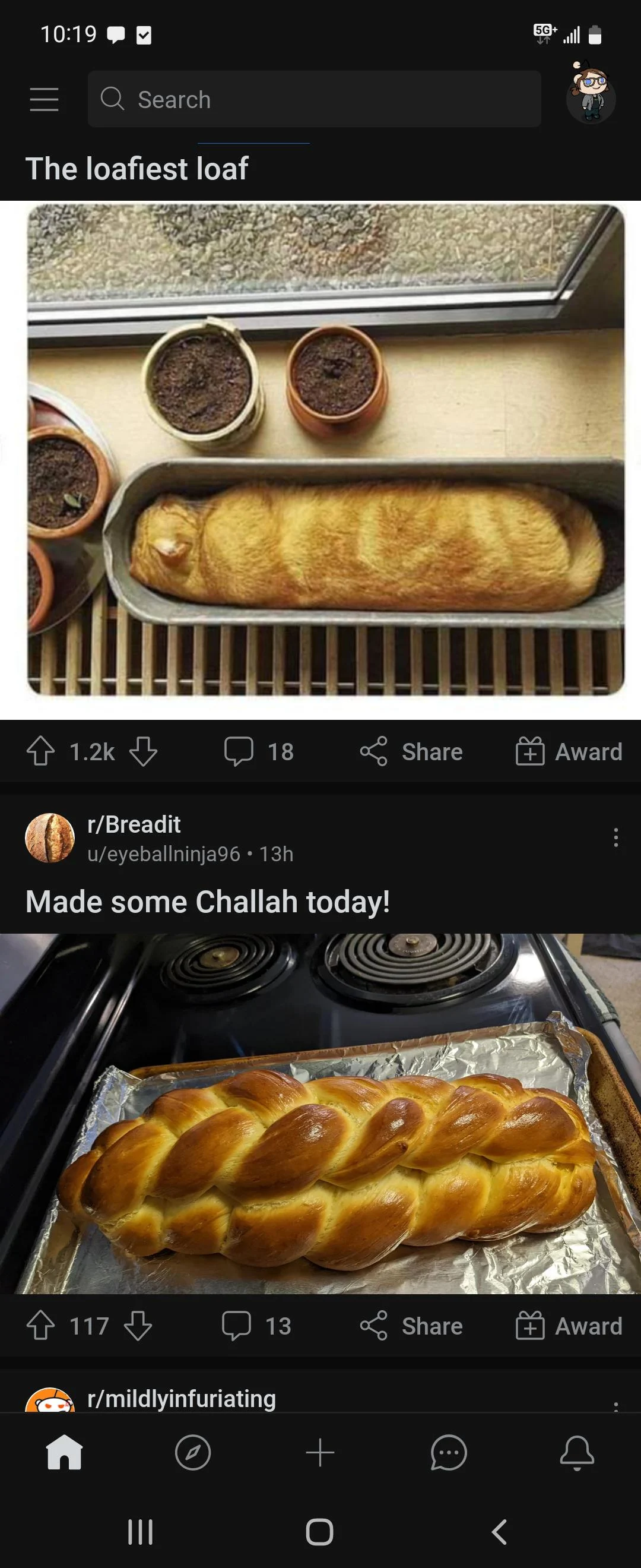Give an Award to the Challah post
Viewport: 641px width, 1568px height.
click(x=569, y=1326)
